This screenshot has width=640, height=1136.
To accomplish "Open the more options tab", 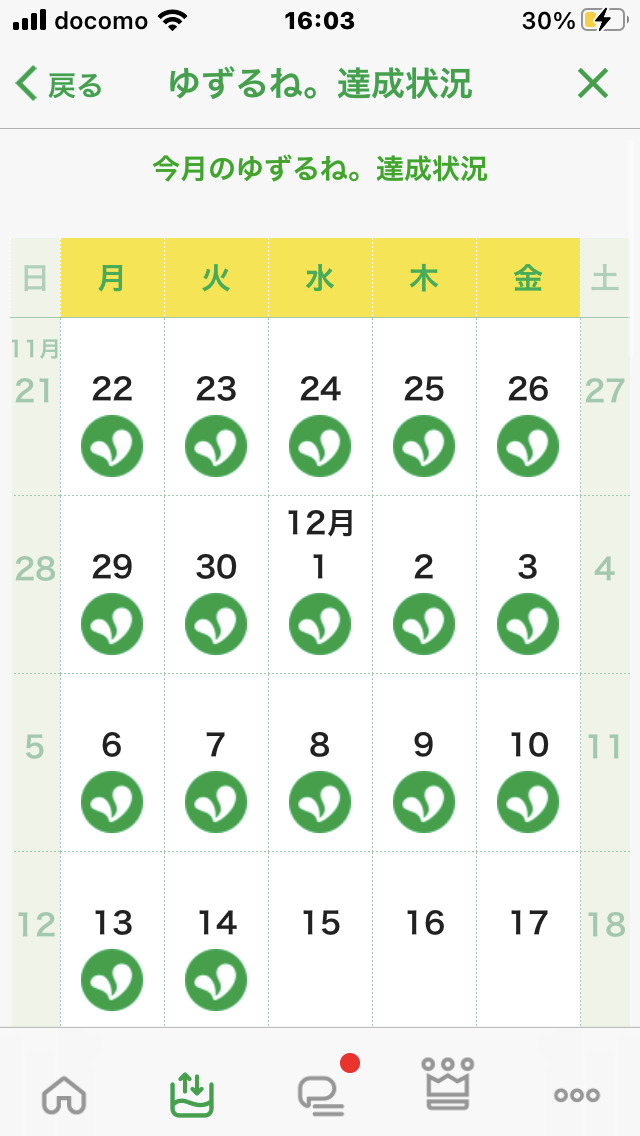I will pos(576,1095).
